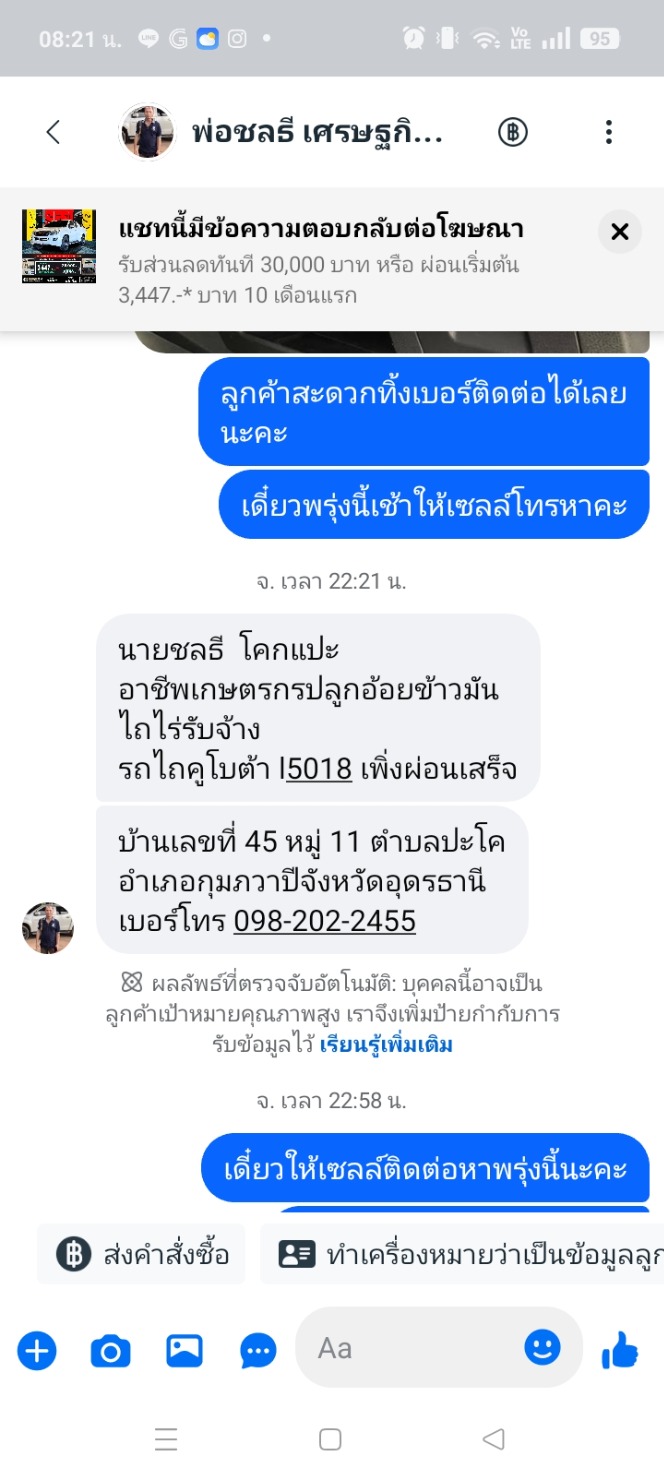The height and width of the screenshot is (1480, 664).
Task: Call the phone number 098-202-2455
Action: 325,921
